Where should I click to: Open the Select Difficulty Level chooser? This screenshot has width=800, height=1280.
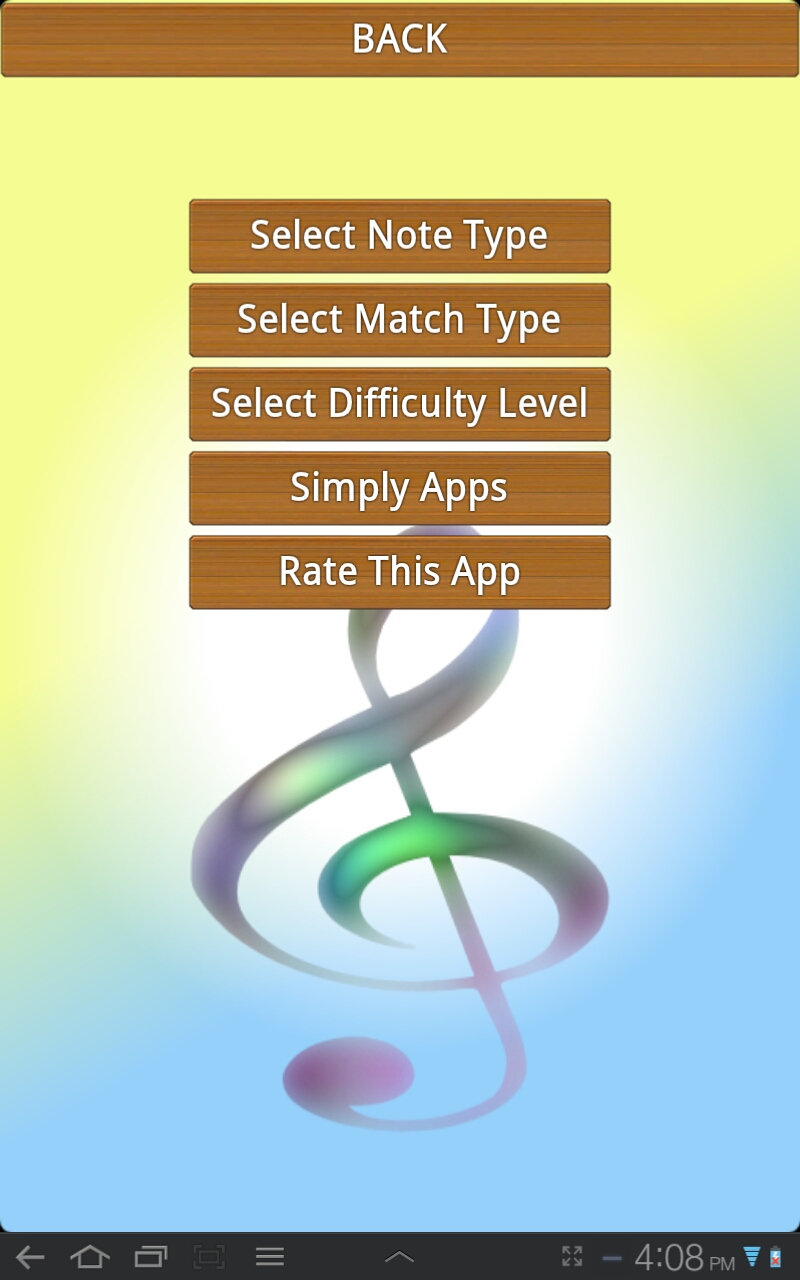point(399,404)
